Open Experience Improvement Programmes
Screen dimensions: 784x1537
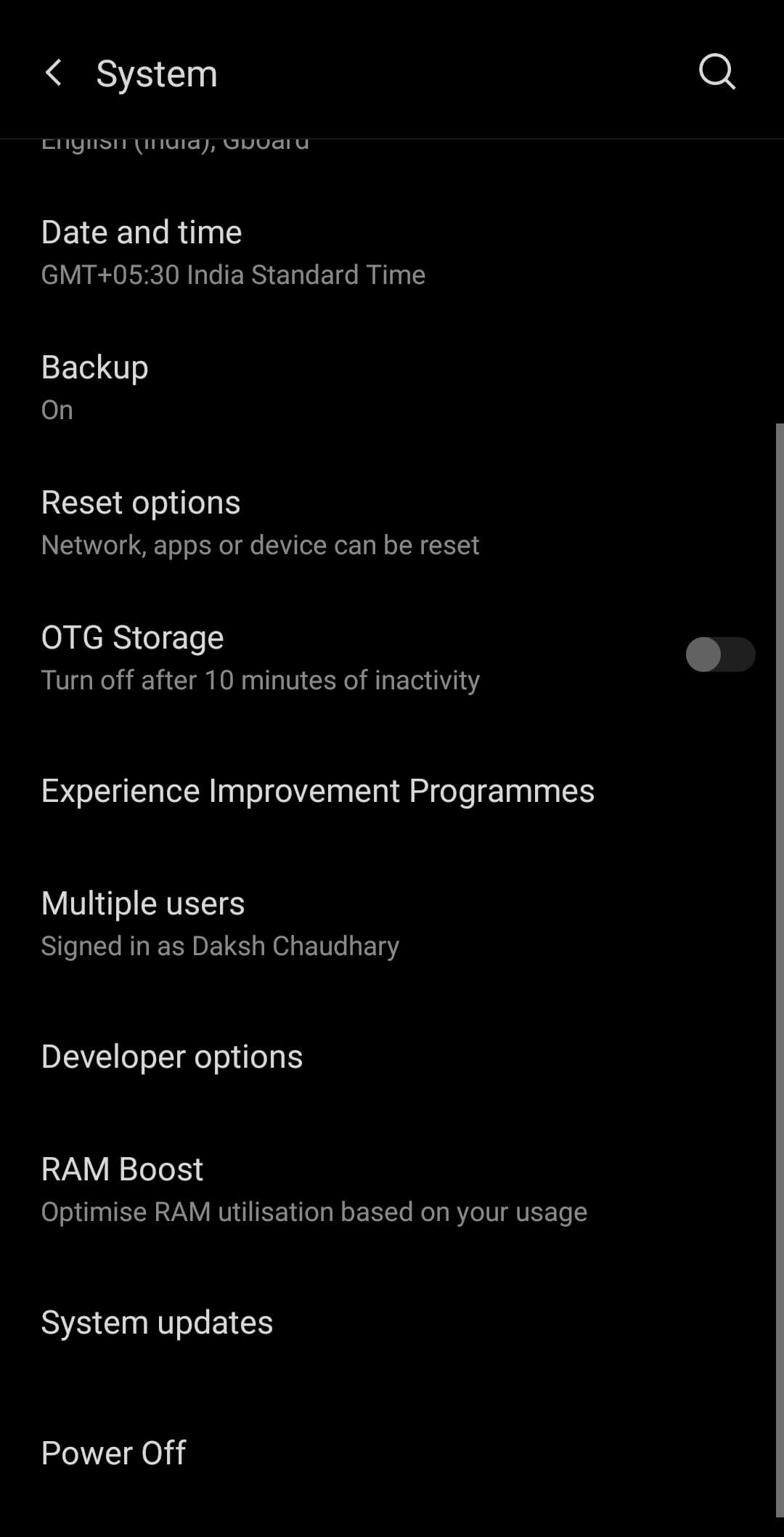click(x=317, y=791)
